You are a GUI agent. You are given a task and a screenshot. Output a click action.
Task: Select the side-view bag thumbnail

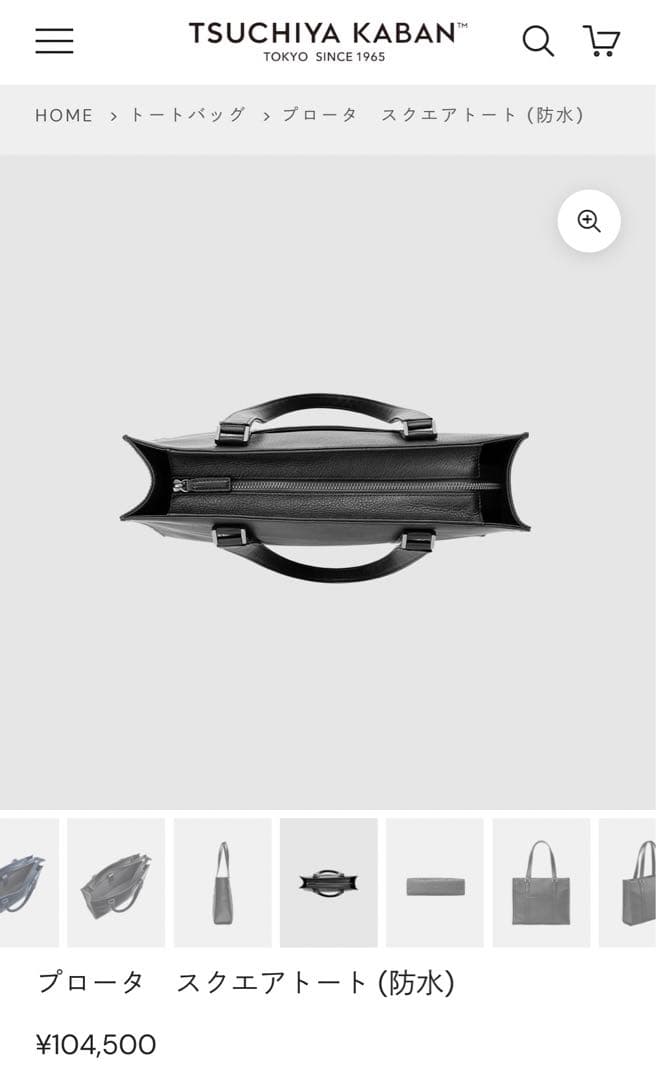(222, 883)
